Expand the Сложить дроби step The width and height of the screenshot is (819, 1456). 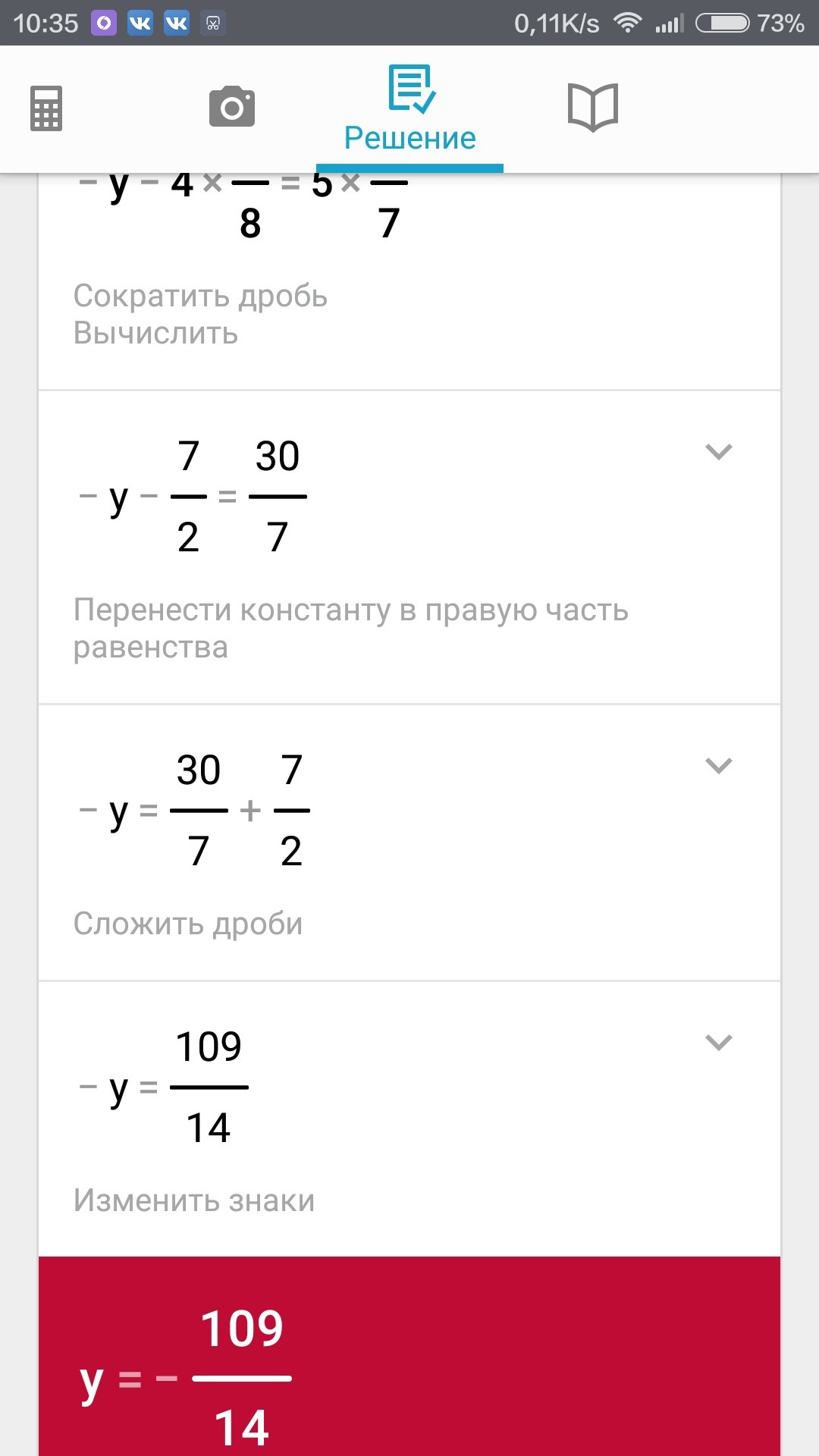pyautogui.click(x=718, y=766)
